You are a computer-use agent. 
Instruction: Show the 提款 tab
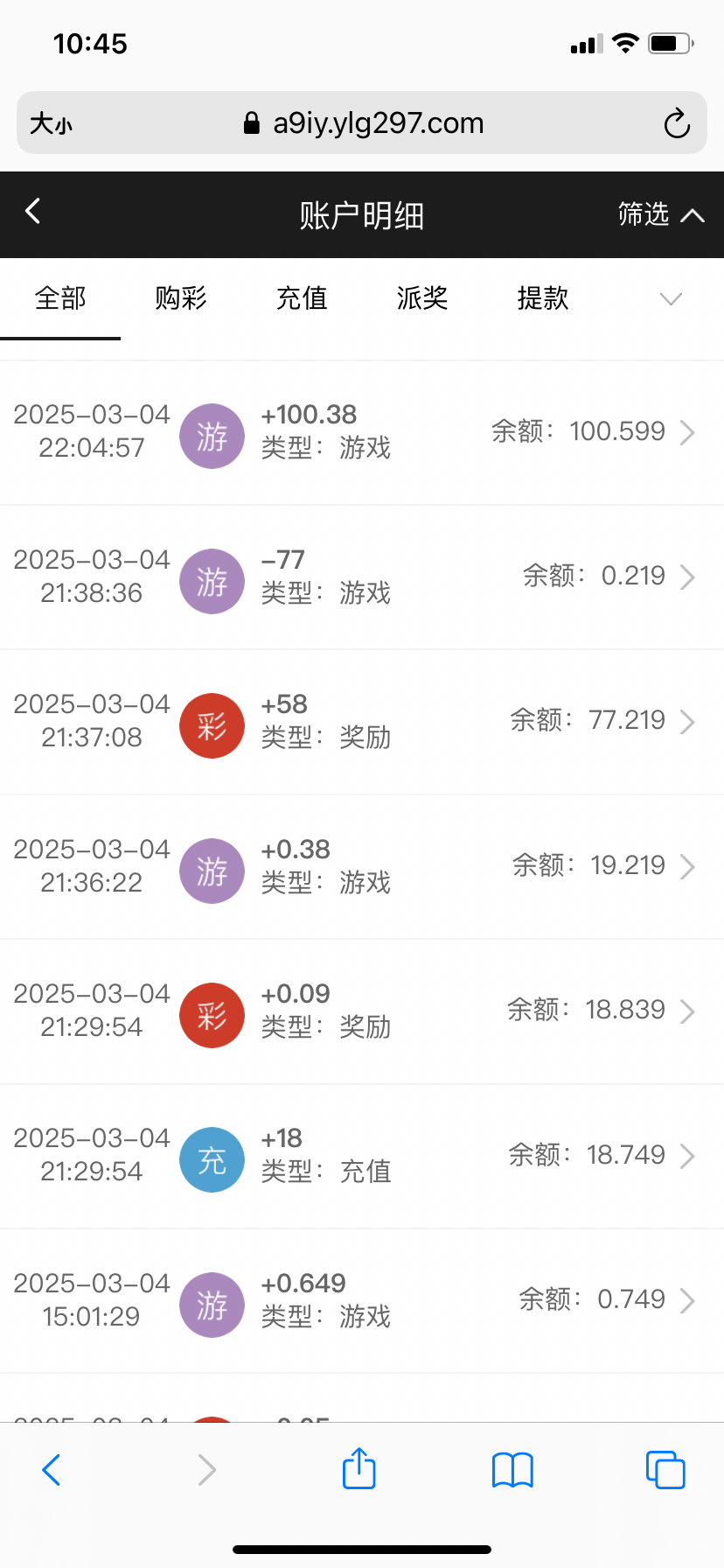[x=543, y=298]
